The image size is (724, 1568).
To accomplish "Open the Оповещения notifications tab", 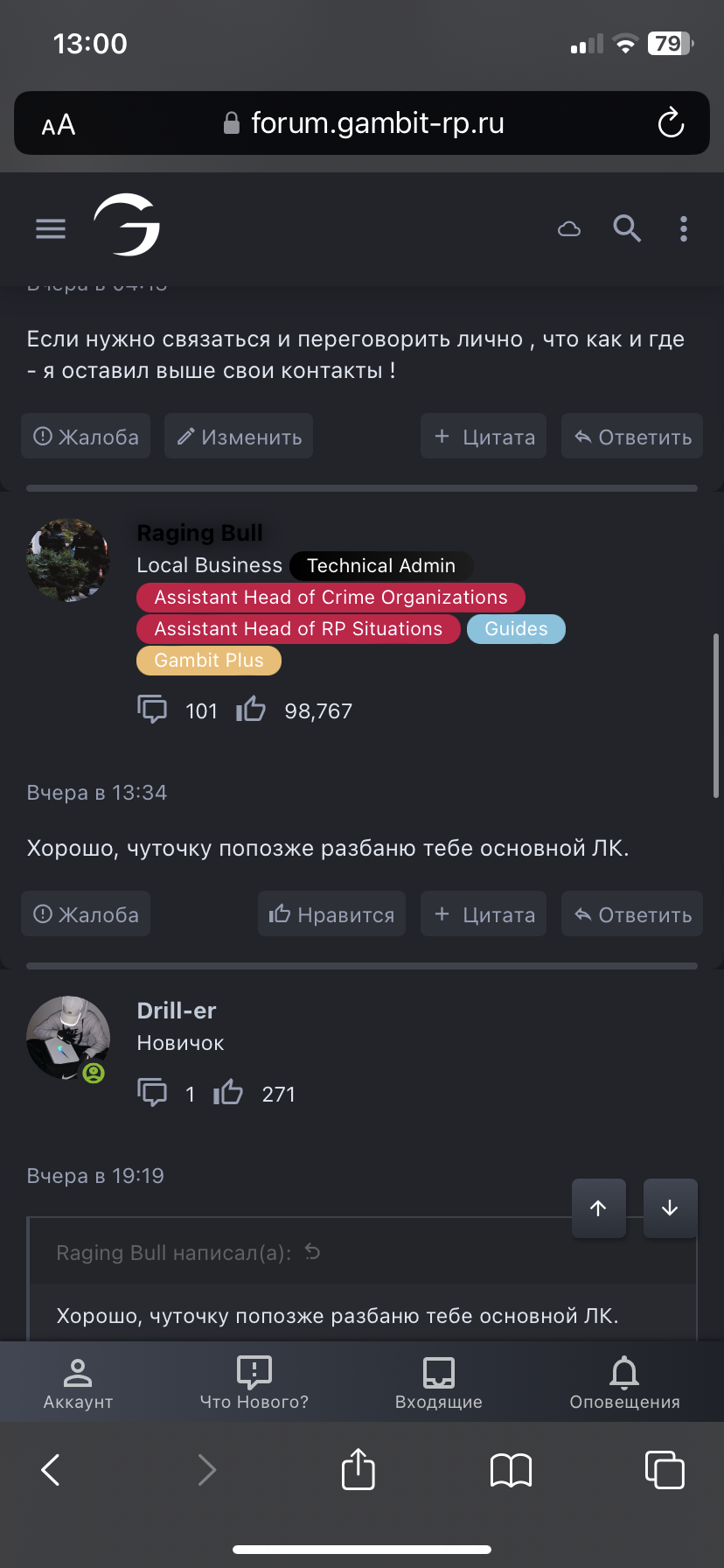I will 624,1382.
